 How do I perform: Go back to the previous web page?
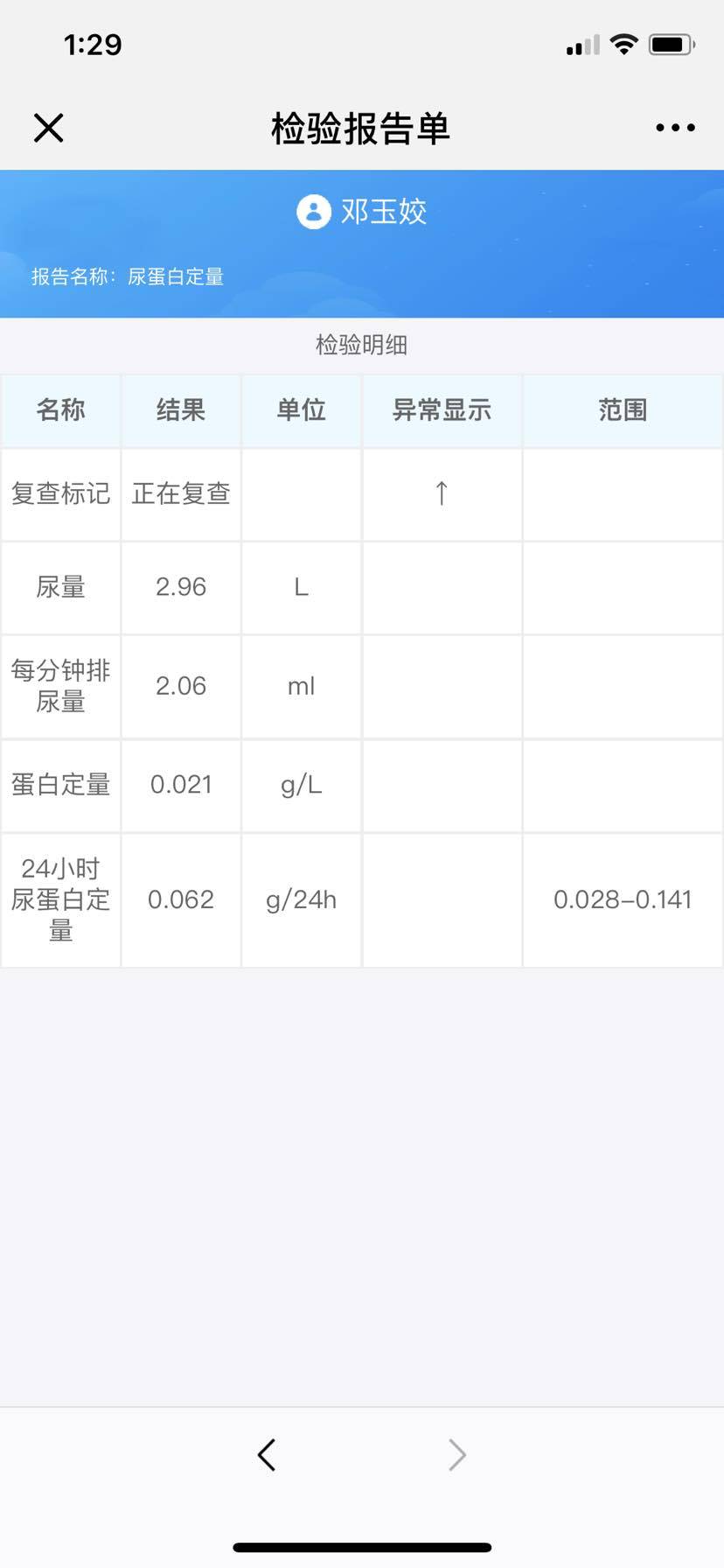(x=267, y=1454)
